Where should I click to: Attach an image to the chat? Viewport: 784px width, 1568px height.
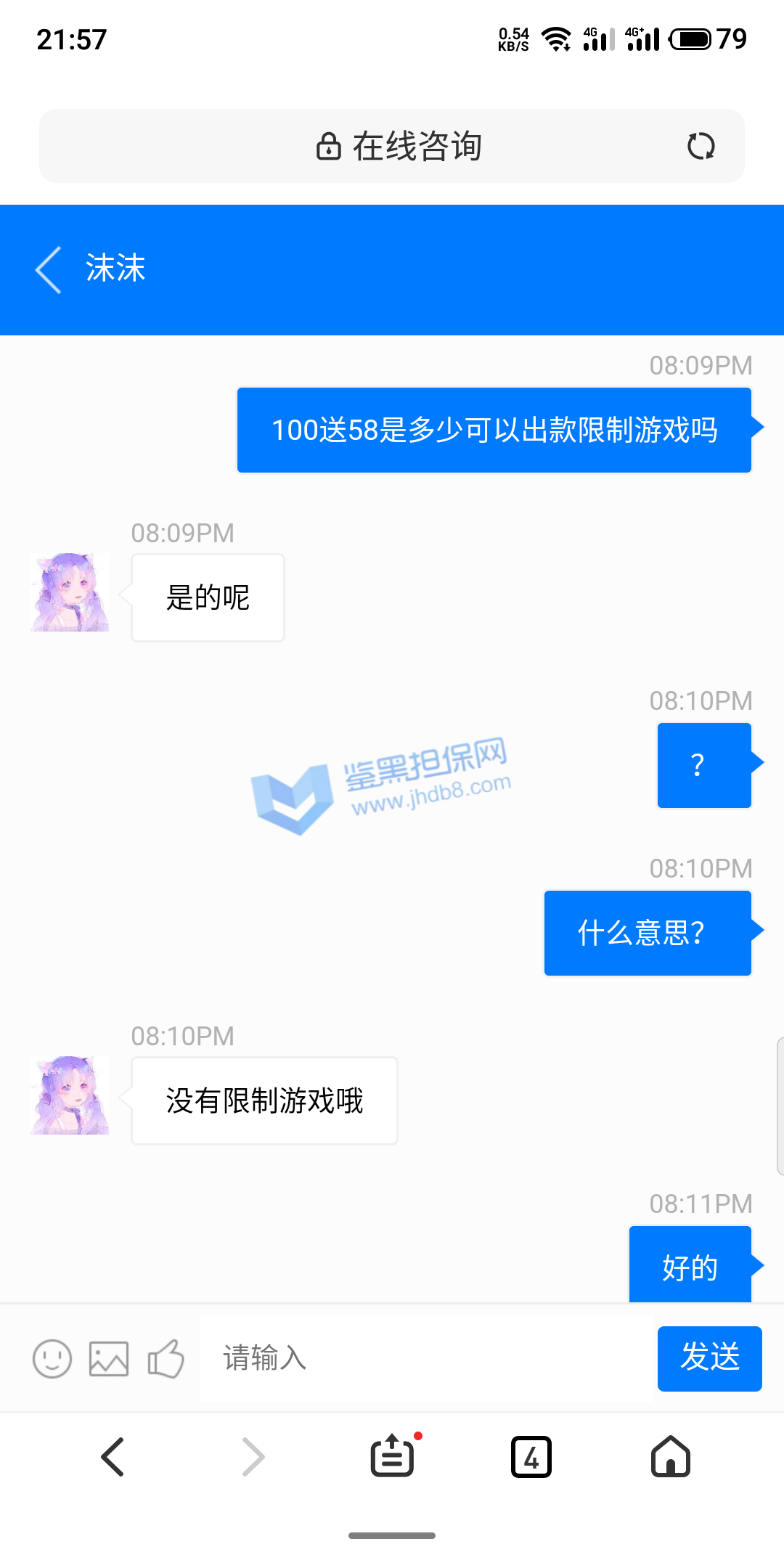tap(109, 1358)
